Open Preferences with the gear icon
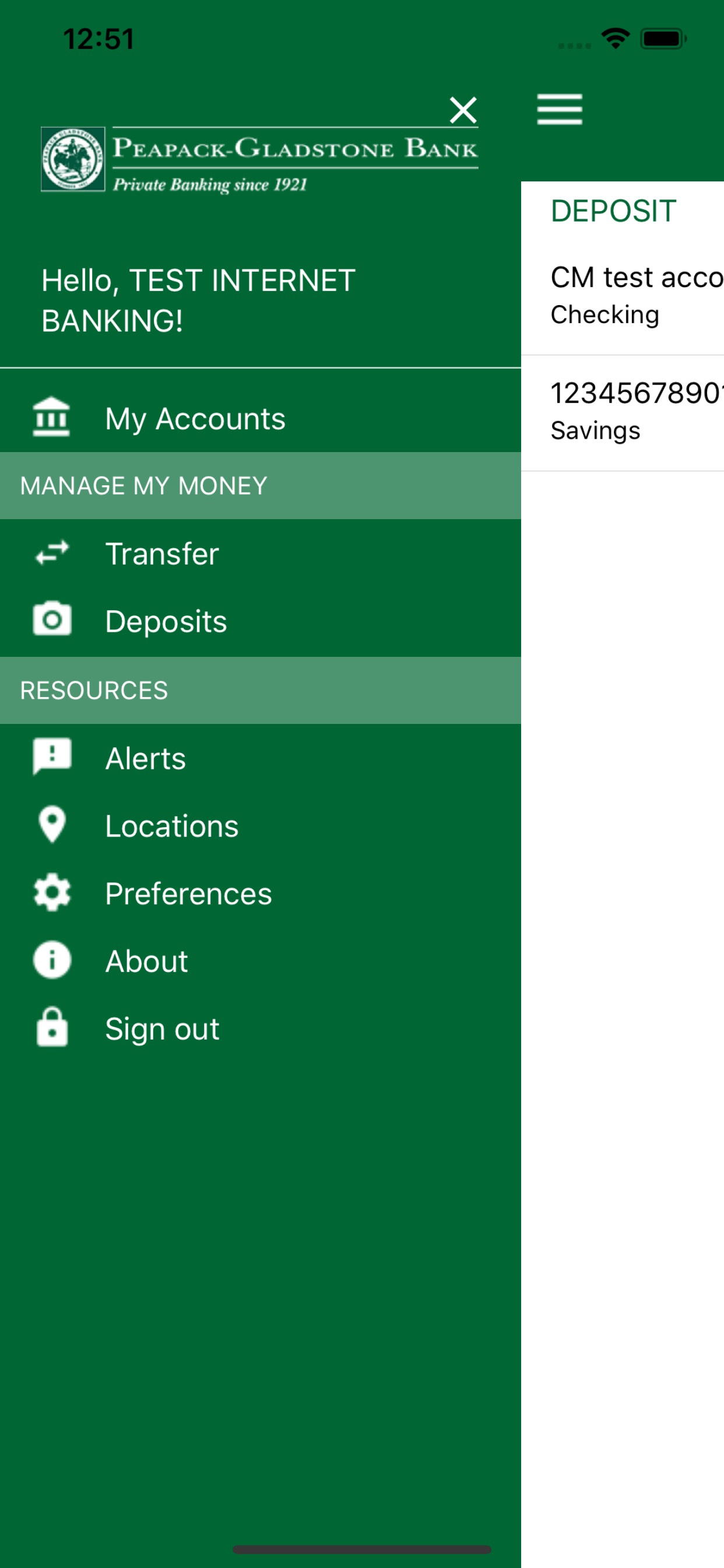 tap(52, 893)
